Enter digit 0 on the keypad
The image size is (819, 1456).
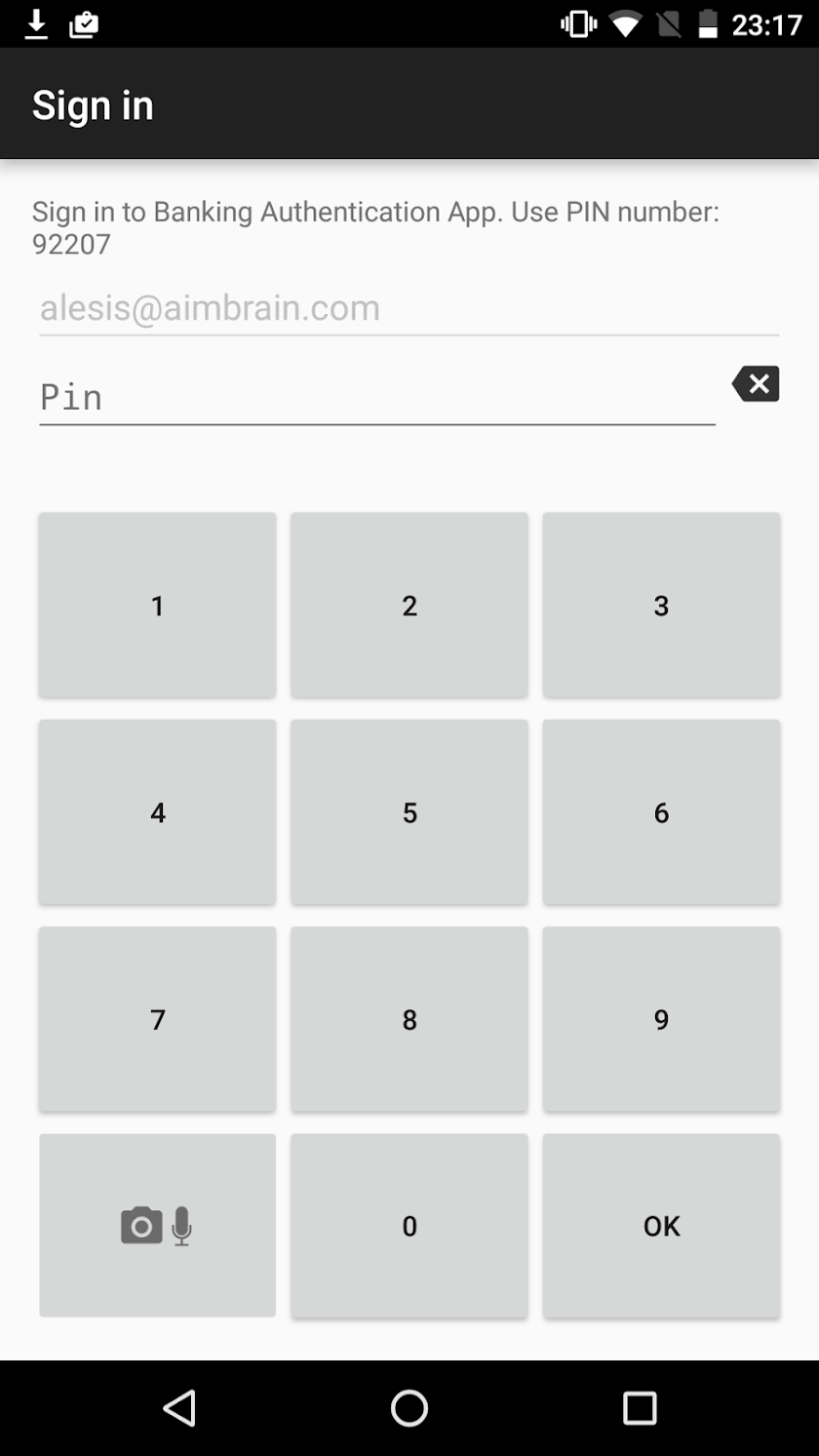pos(409,1226)
